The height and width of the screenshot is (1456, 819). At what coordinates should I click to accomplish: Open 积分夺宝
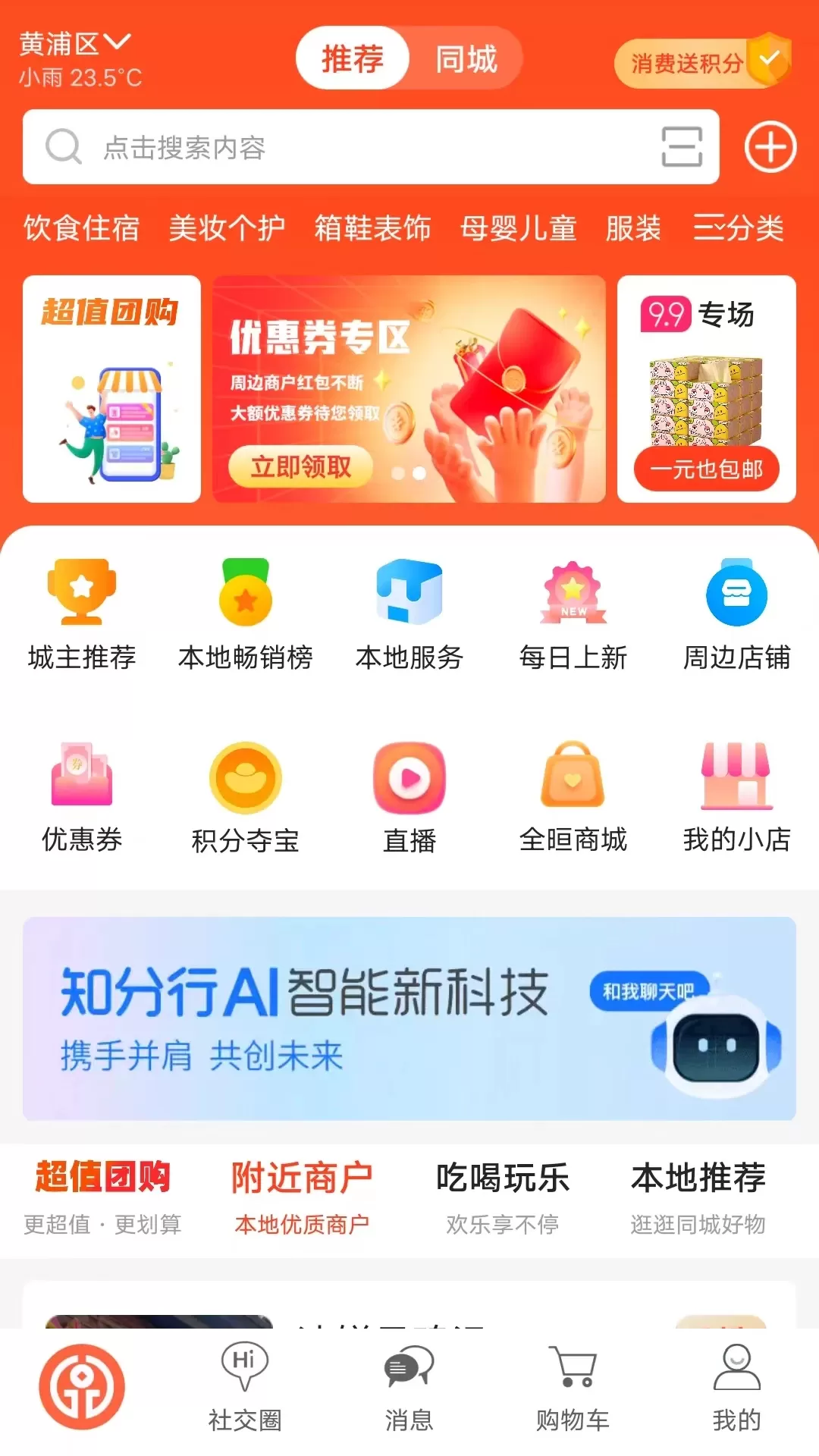[245, 798]
